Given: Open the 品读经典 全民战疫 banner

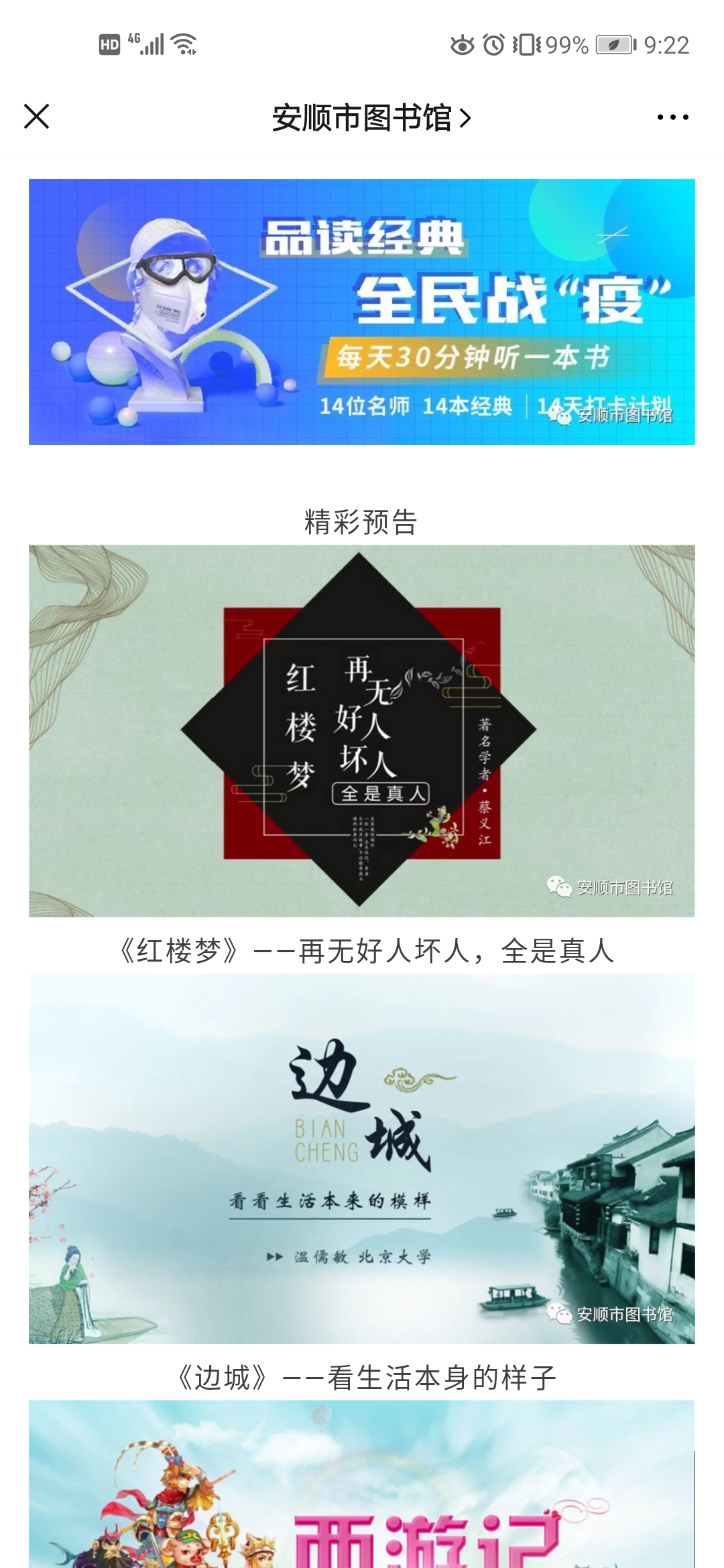Looking at the screenshot, I should click(x=361, y=312).
